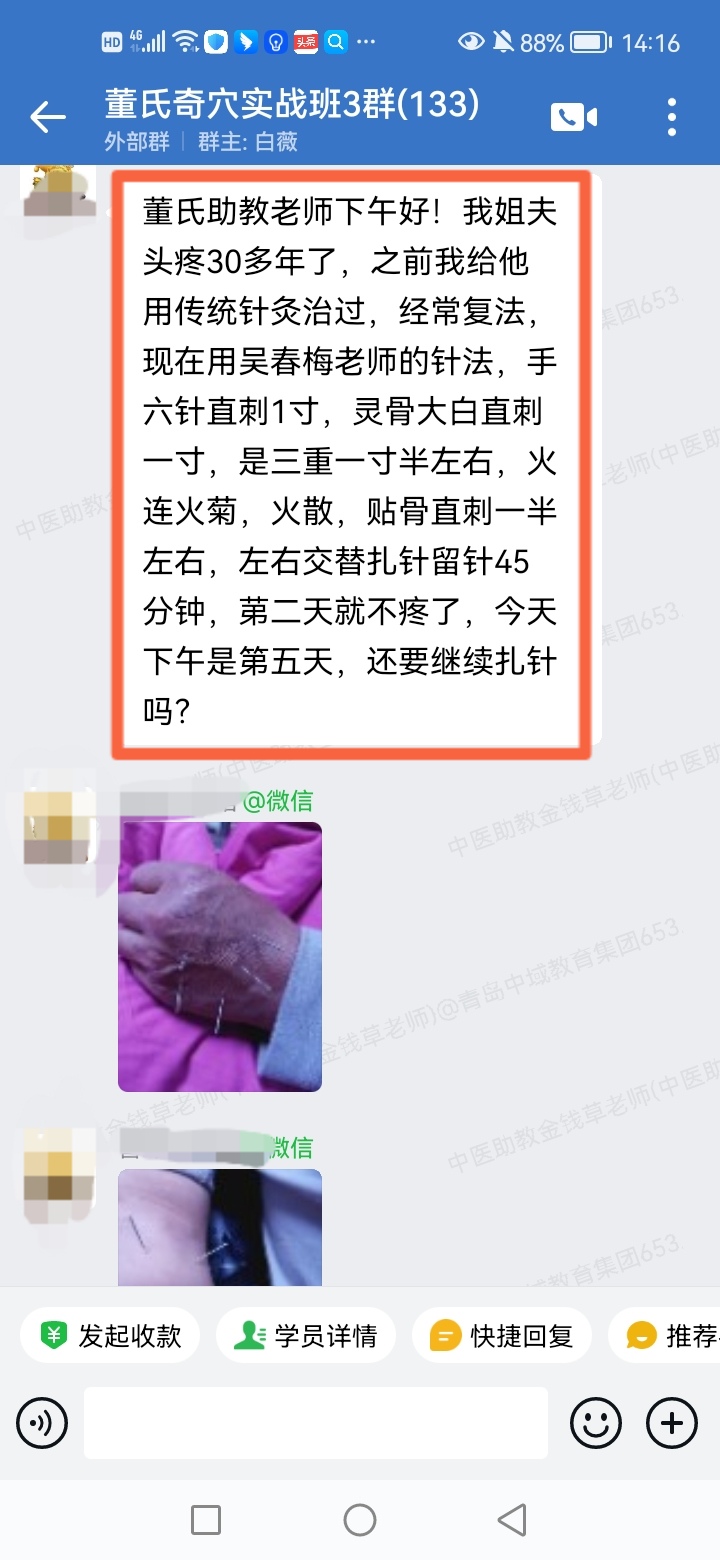Tap the system home button

pos(360,1520)
